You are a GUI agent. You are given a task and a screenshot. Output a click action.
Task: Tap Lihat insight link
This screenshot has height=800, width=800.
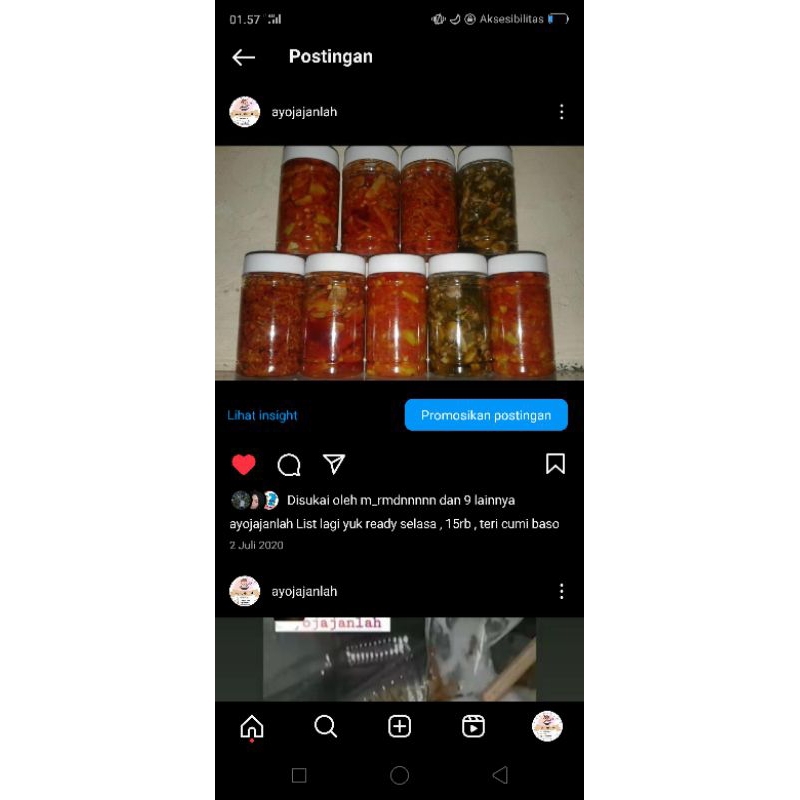[x=262, y=415]
